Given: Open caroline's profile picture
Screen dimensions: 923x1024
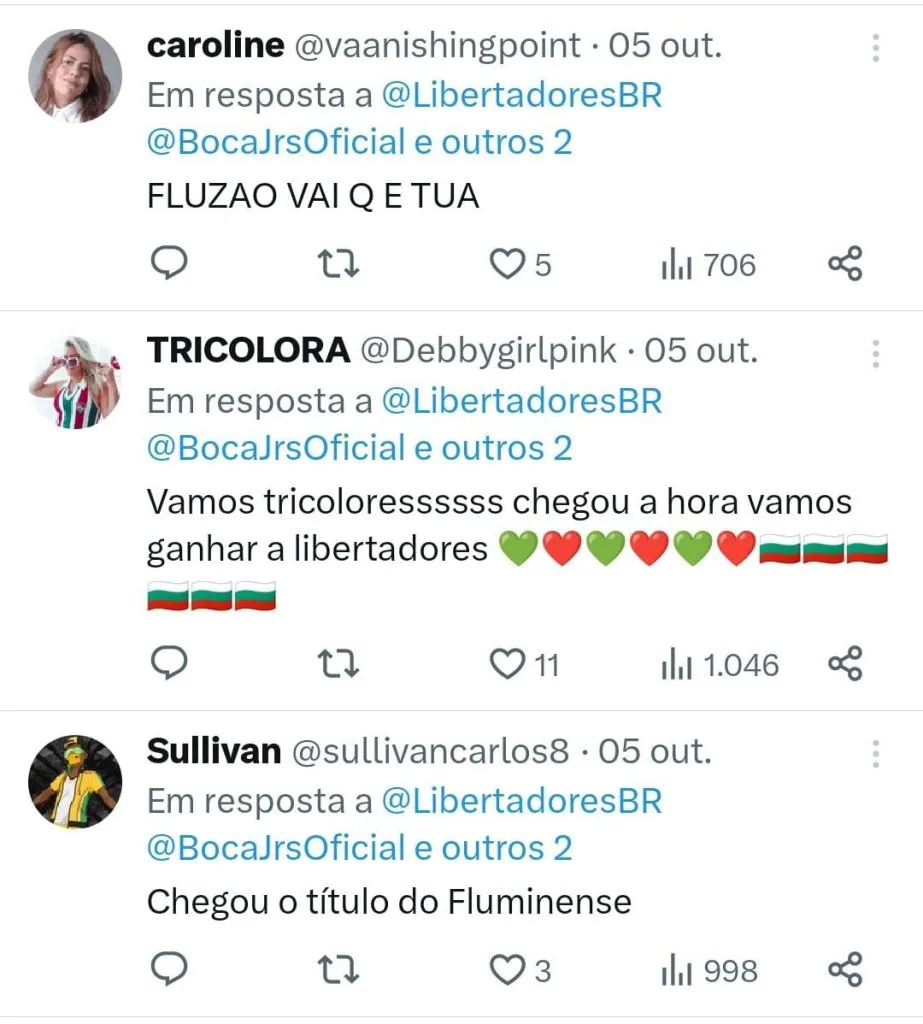Looking at the screenshot, I should (75, 75).
